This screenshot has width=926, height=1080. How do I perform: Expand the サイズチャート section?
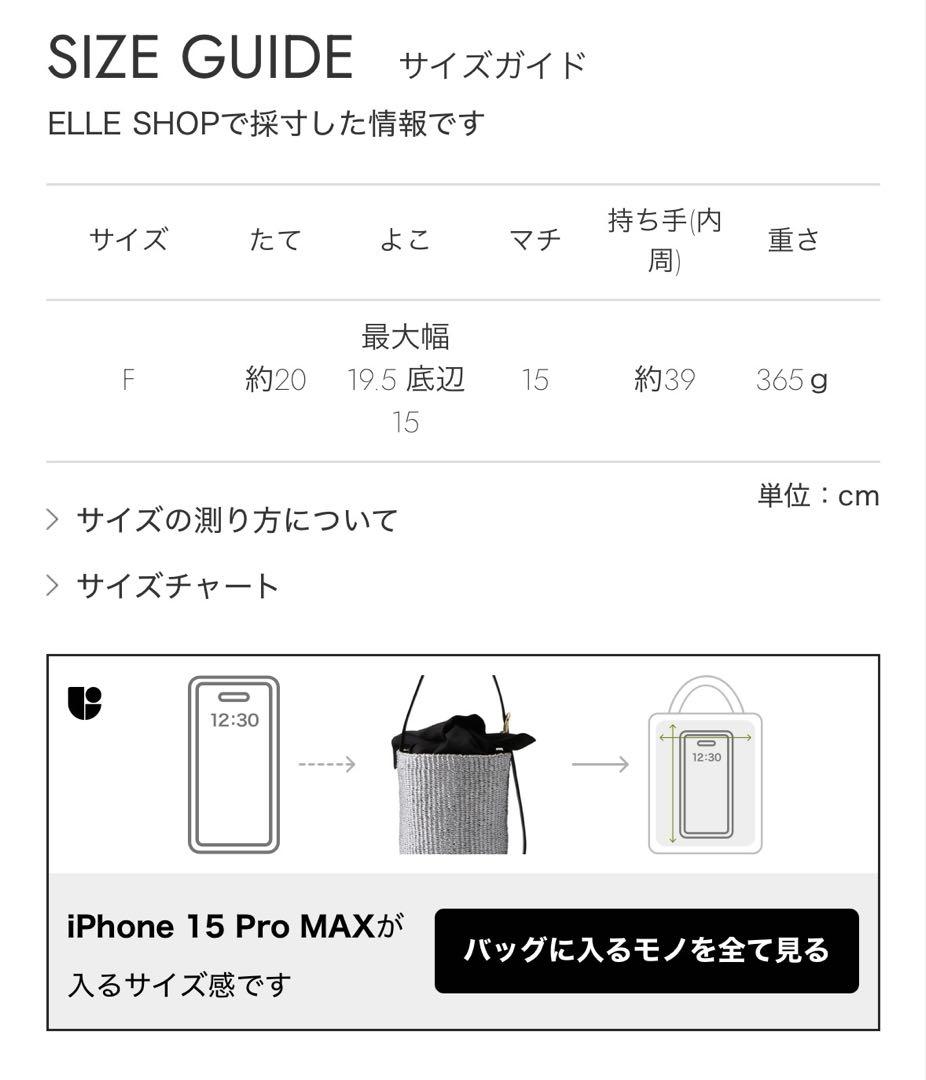tap(177, 586)
